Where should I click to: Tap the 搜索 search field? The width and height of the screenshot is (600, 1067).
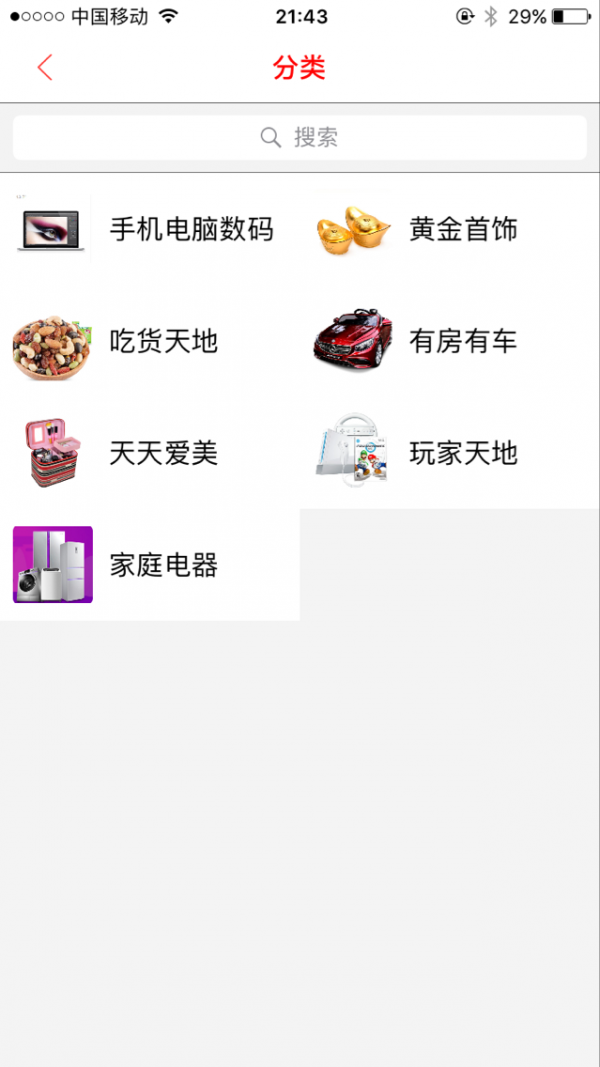click(x=300, y=138)
